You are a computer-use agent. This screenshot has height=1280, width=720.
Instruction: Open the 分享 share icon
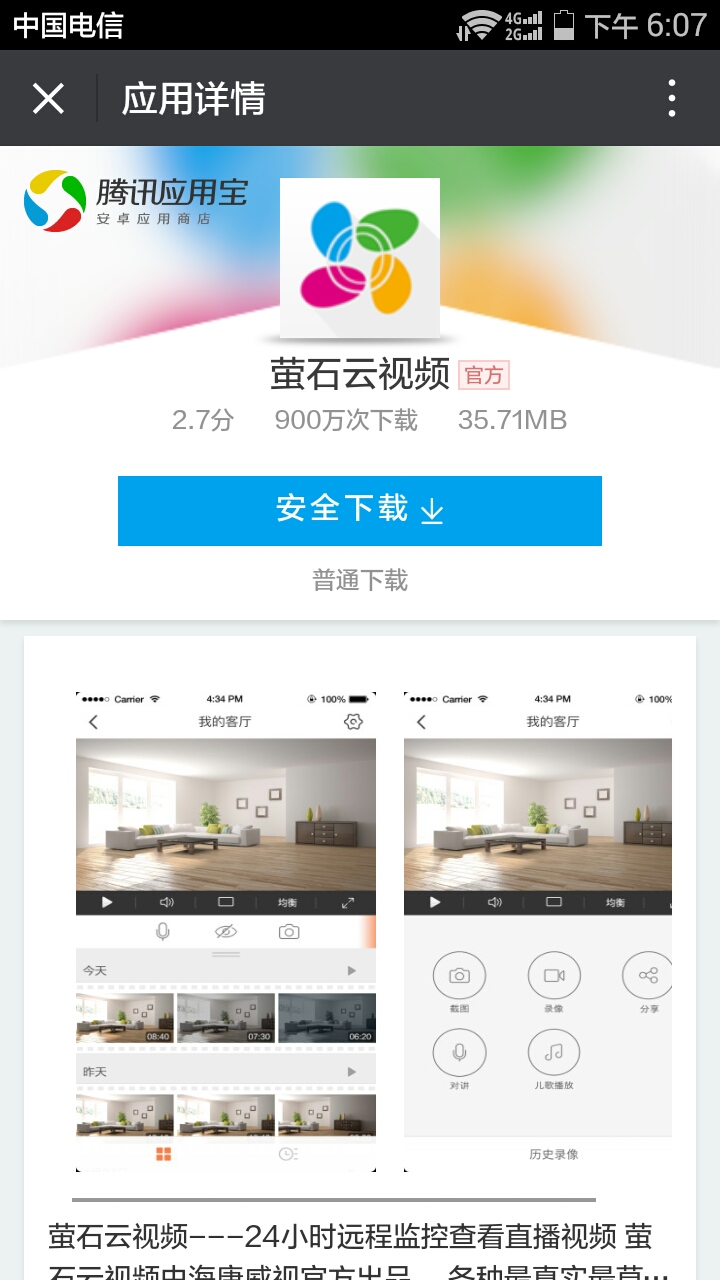click(647, 976)
